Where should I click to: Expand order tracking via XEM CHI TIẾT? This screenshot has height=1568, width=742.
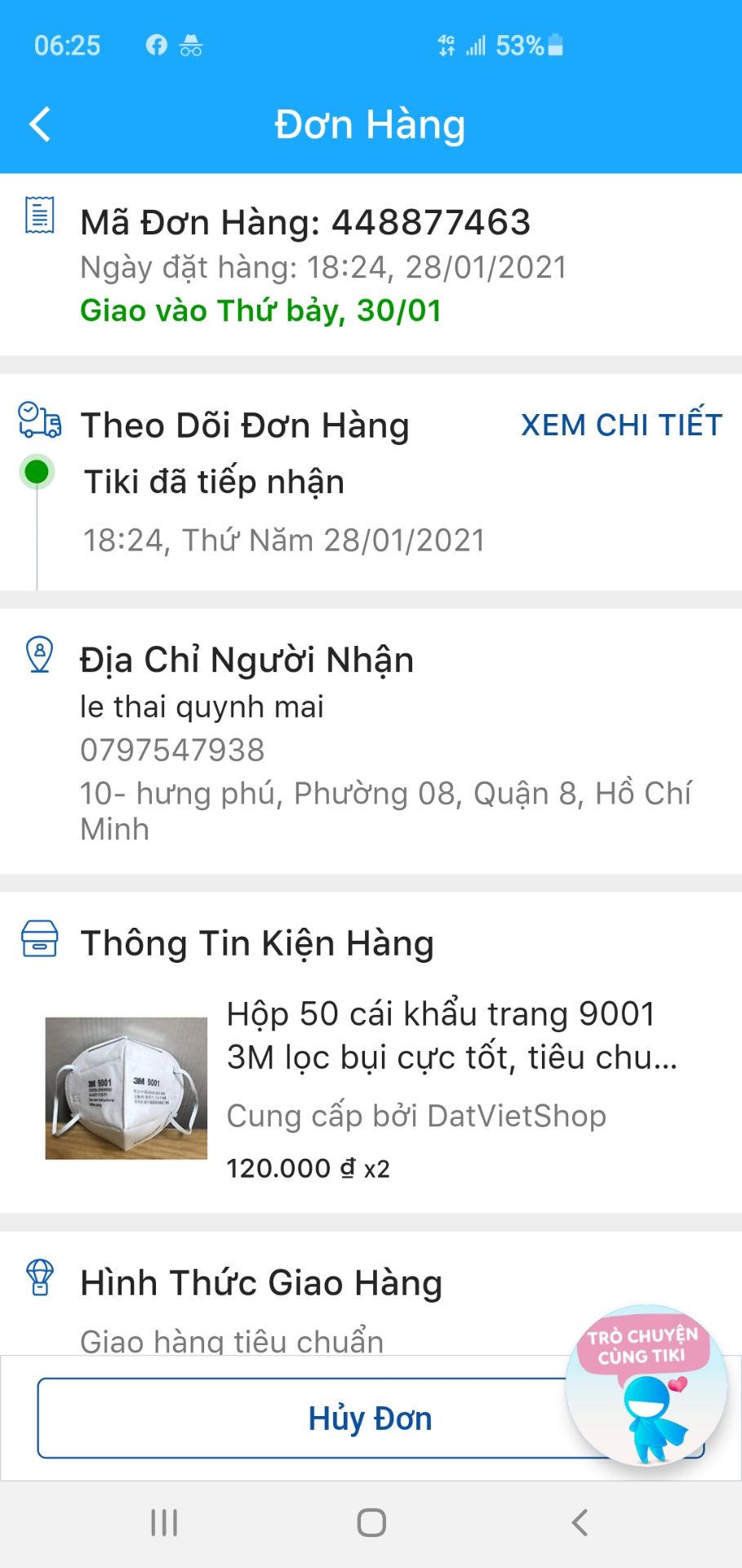(619, 424)
